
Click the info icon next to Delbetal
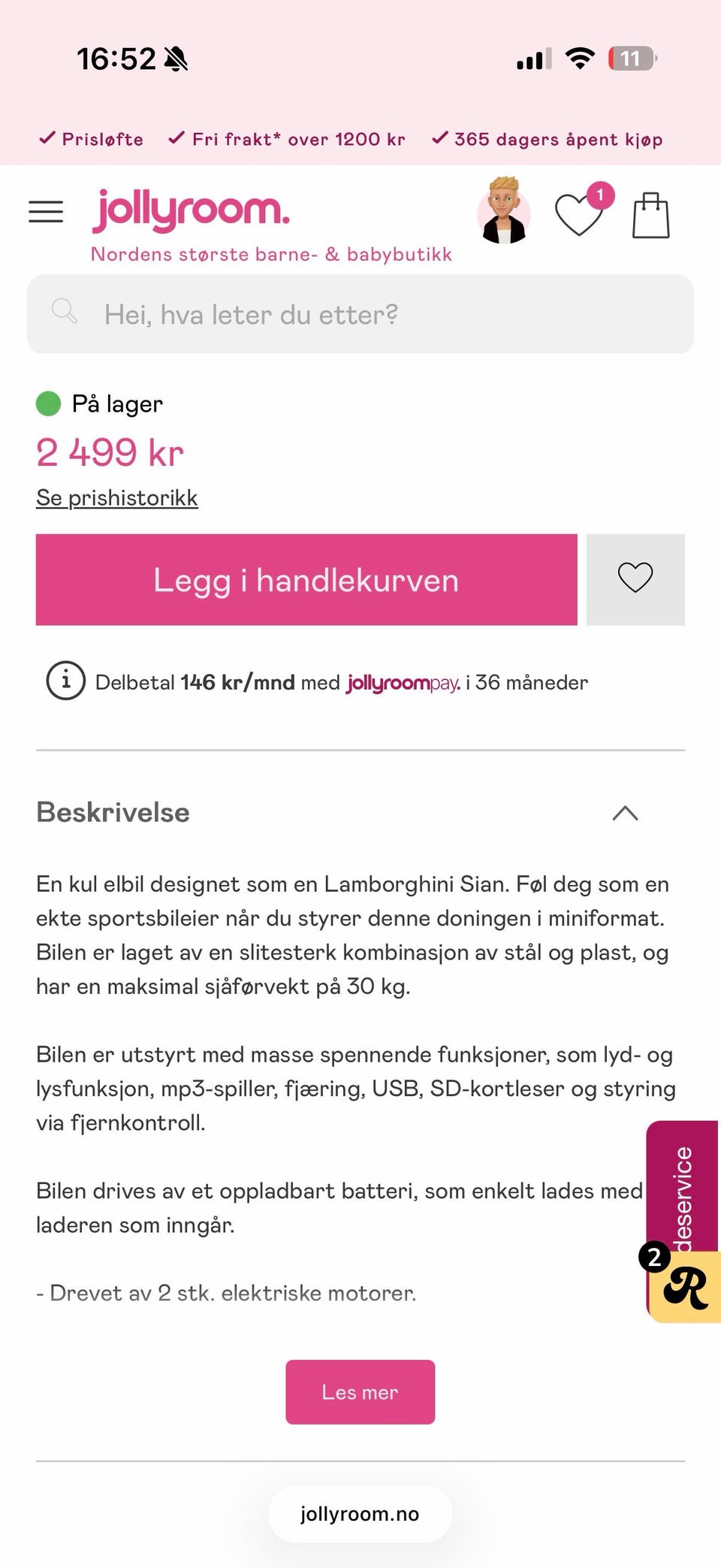[65, 682]
